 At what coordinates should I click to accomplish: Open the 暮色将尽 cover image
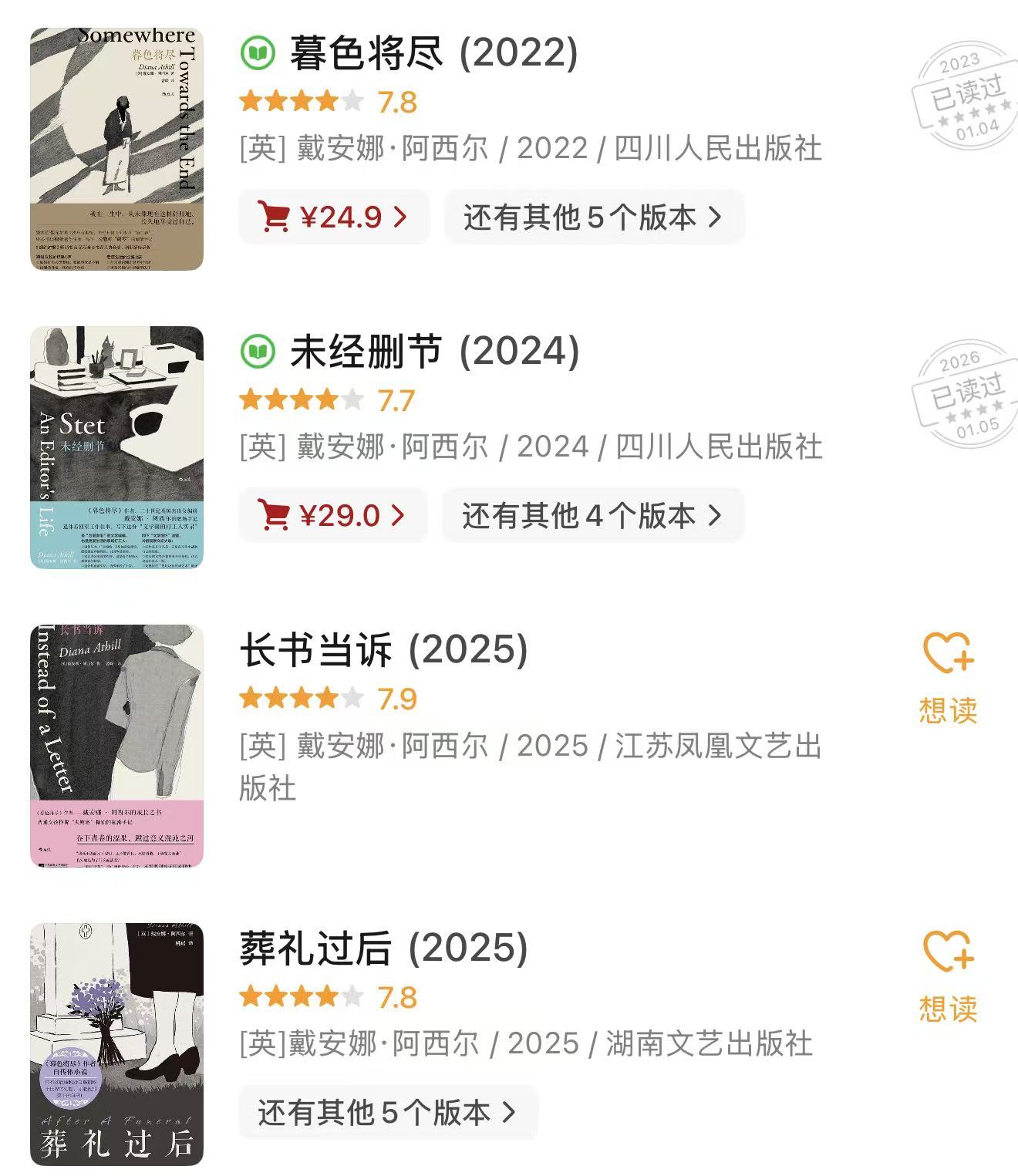tap(116, 150)
